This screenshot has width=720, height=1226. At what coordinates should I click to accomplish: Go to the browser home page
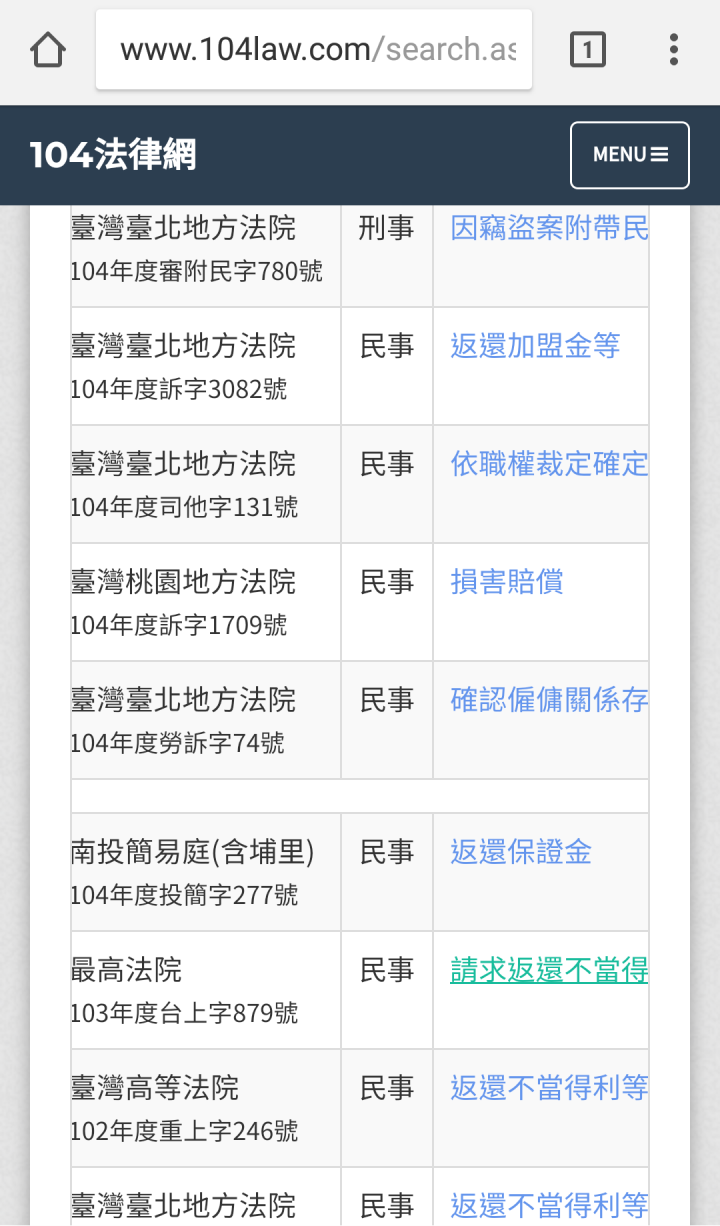click(x=48, y=50)
